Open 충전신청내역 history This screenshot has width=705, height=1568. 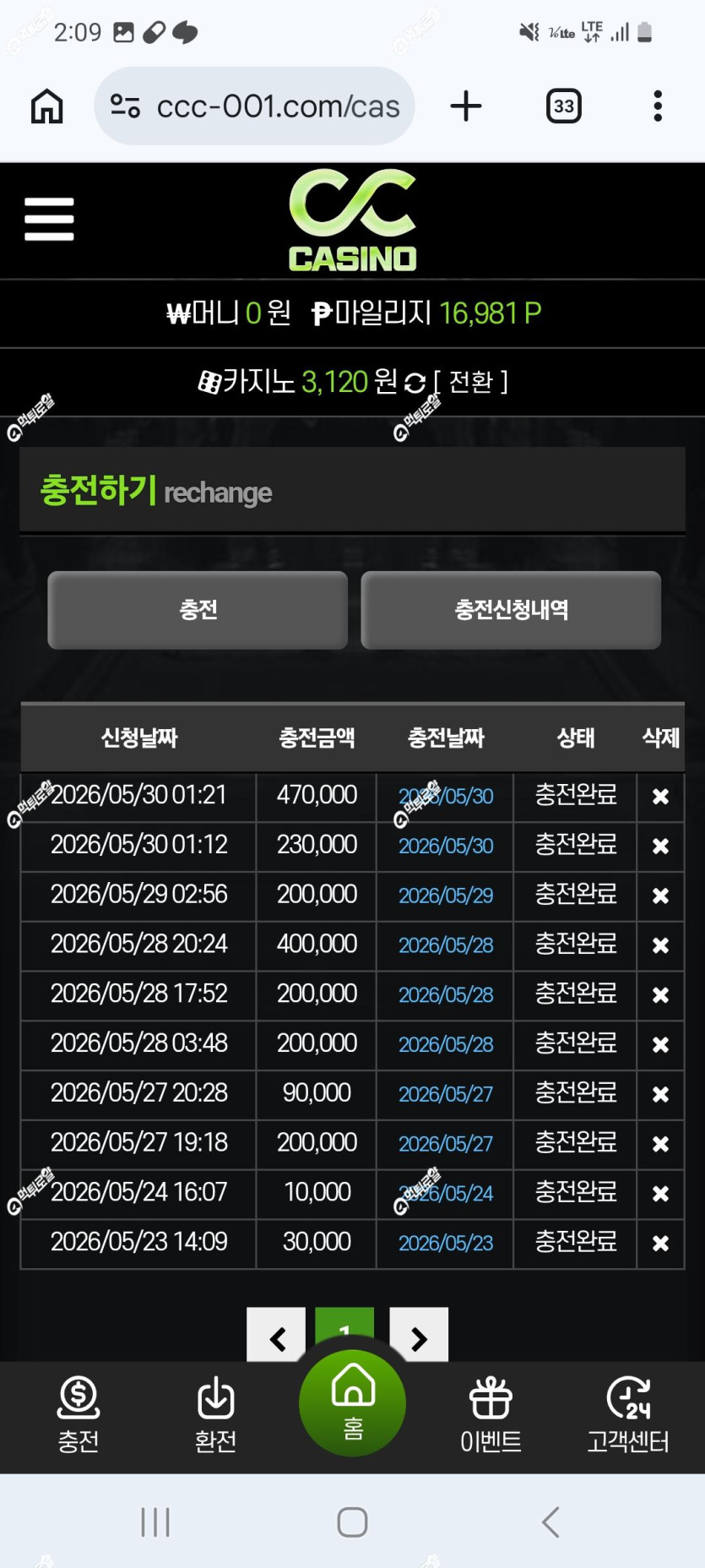[511, 610]
